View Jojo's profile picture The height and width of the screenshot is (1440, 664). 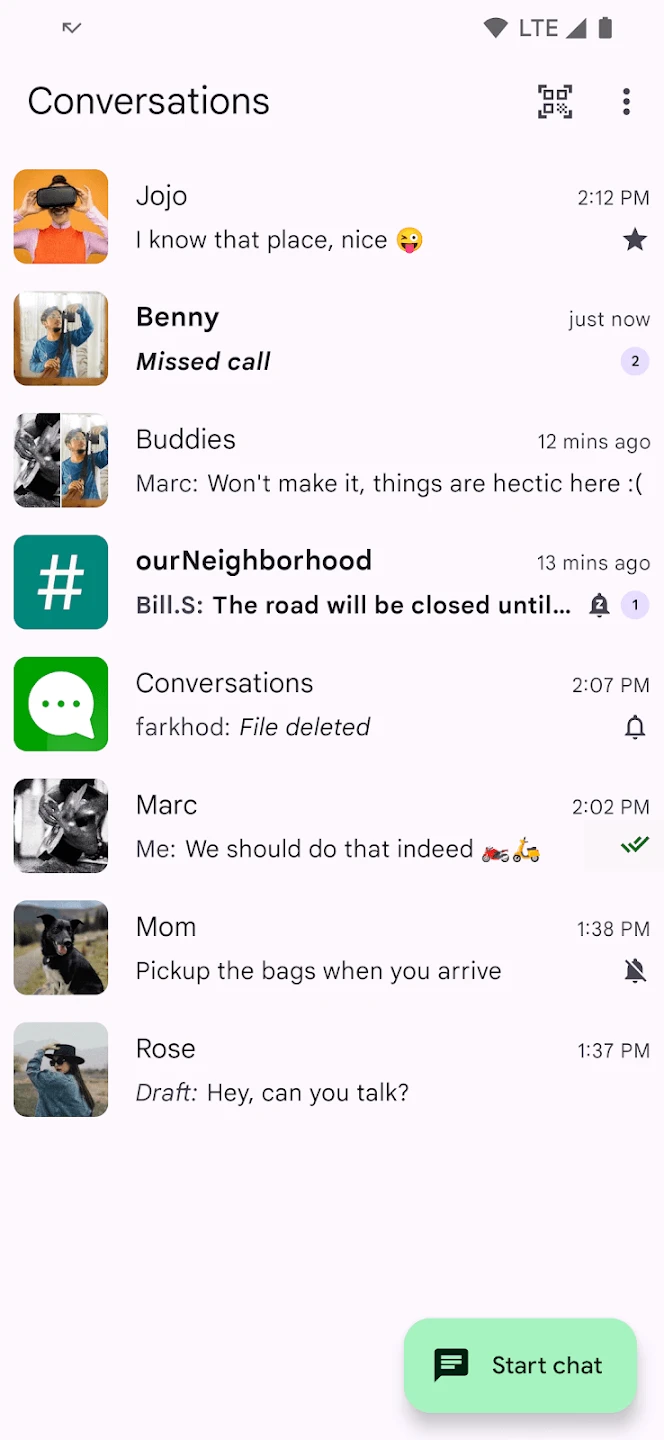61,217
